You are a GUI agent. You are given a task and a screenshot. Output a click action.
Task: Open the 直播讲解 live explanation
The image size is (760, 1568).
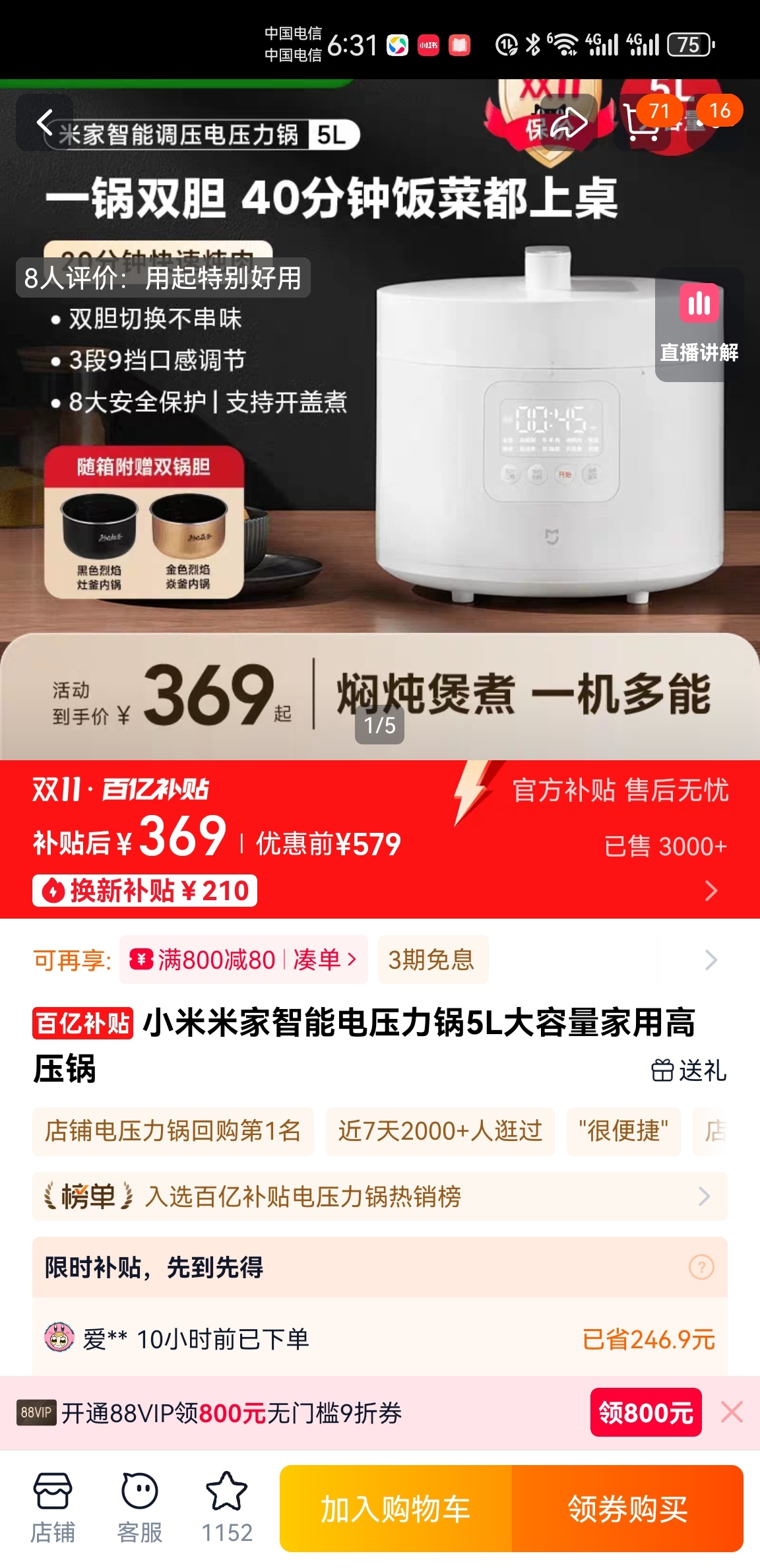(699, 325)
